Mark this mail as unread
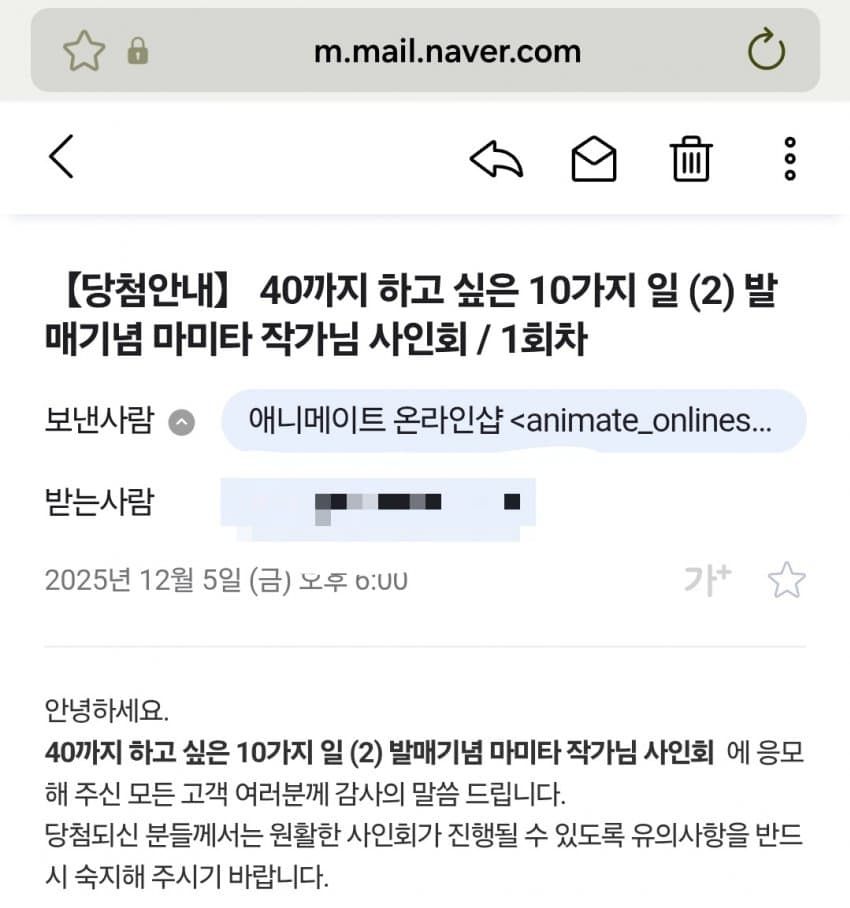 (593, 159)
